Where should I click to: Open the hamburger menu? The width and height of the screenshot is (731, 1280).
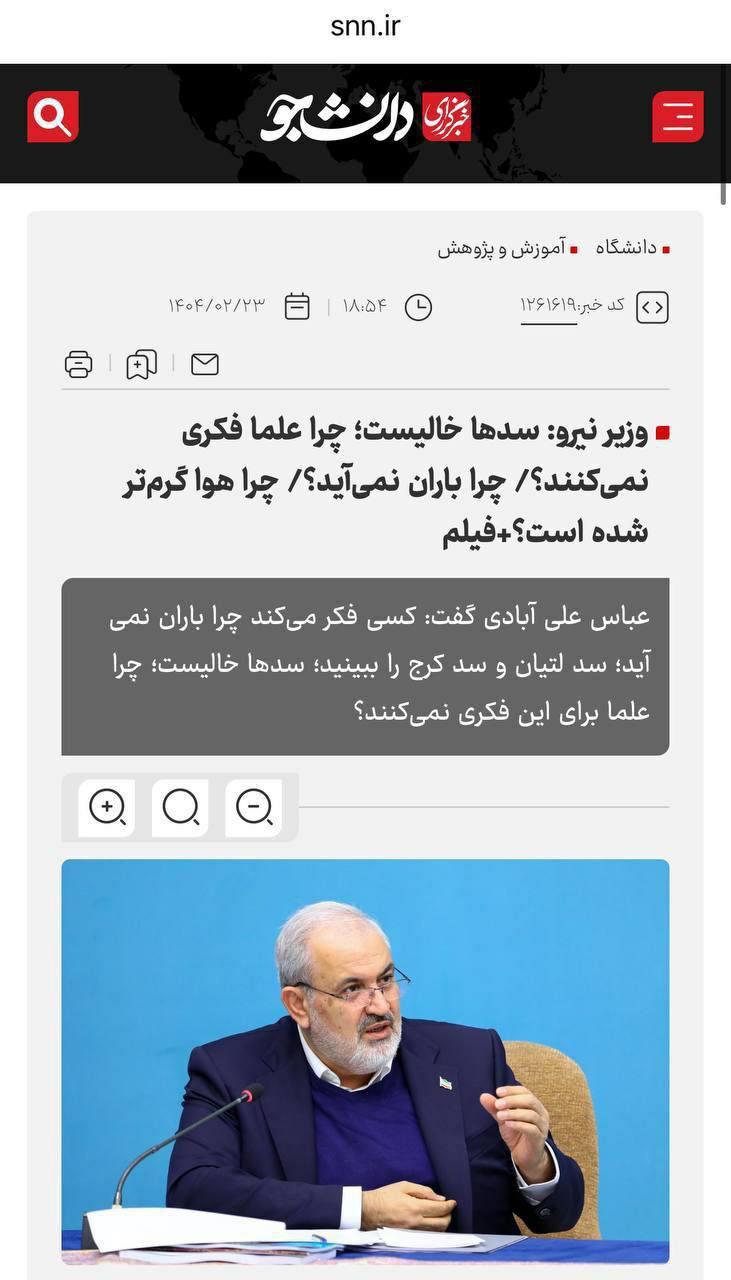tap(677, 117)
